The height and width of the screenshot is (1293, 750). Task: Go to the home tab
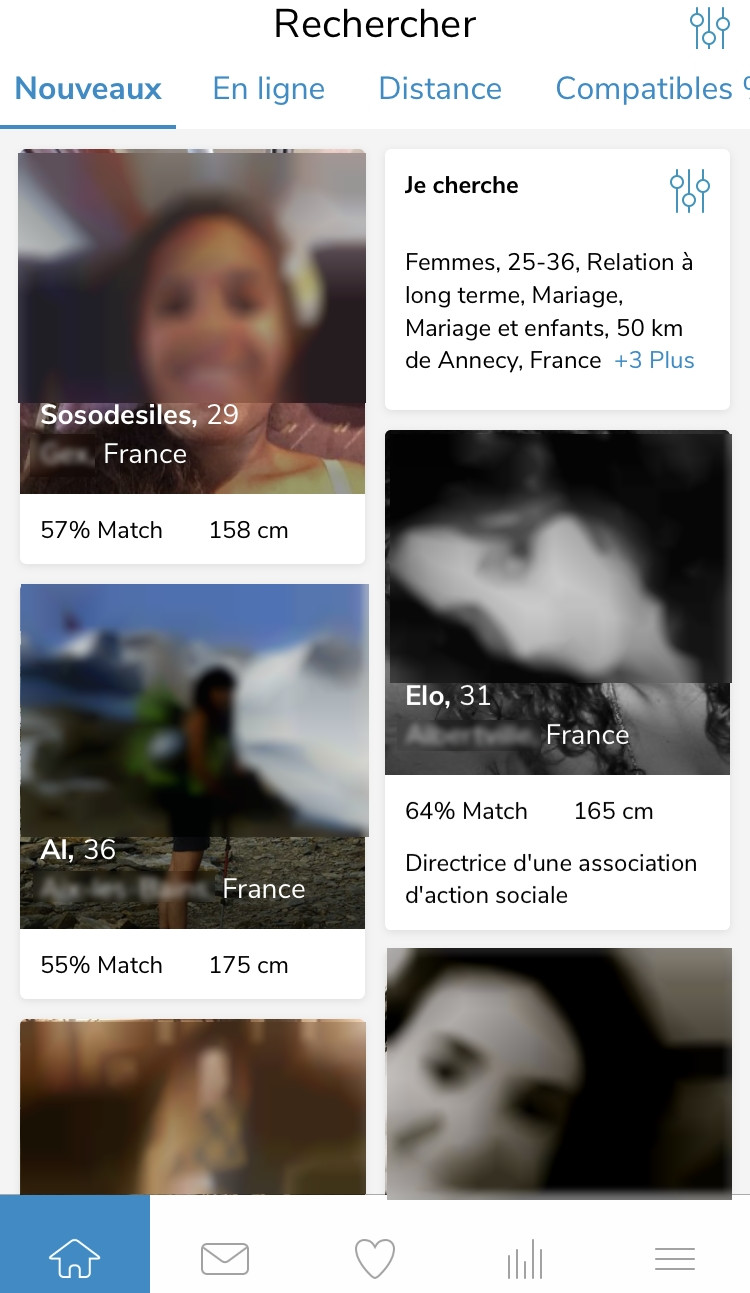coord(75,1257)
